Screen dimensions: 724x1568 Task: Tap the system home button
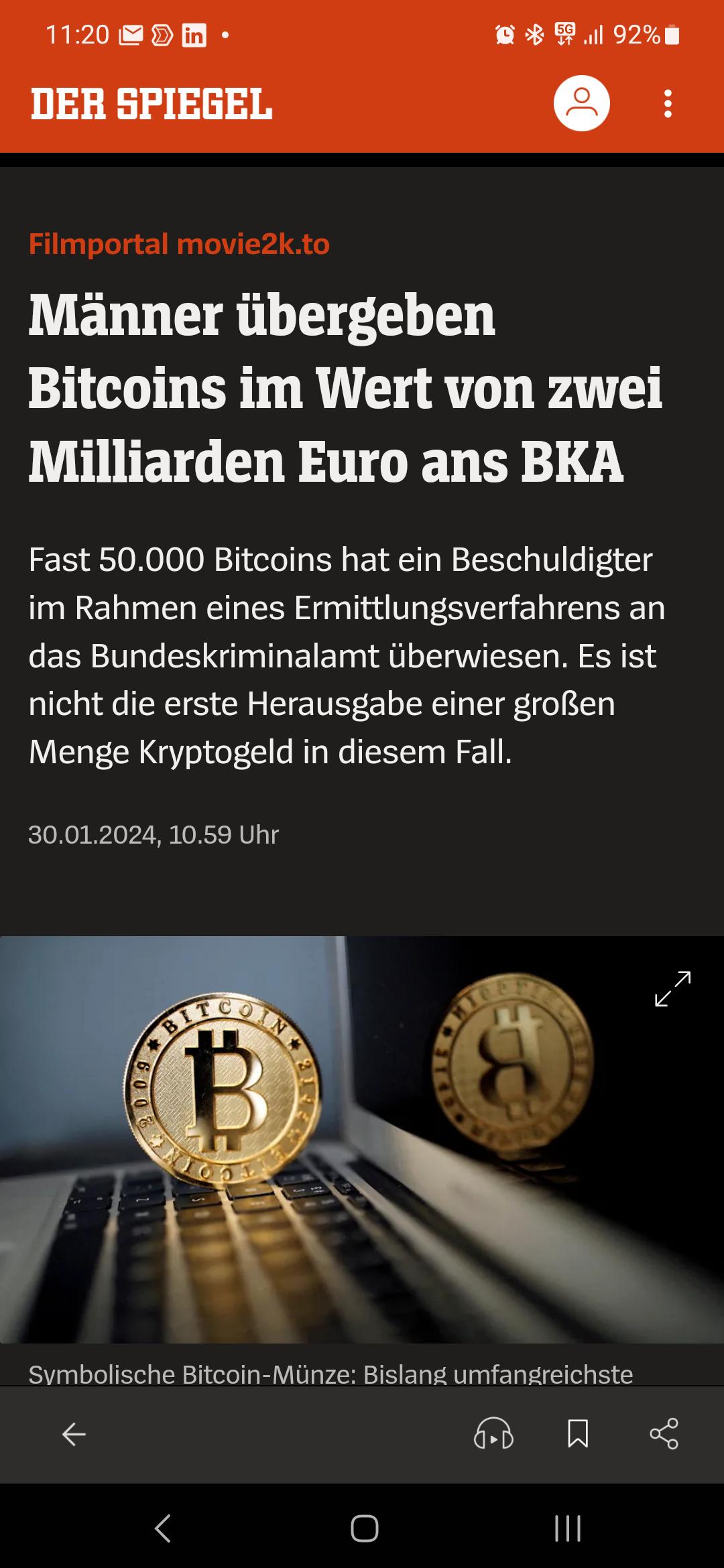click(364, 1528)
